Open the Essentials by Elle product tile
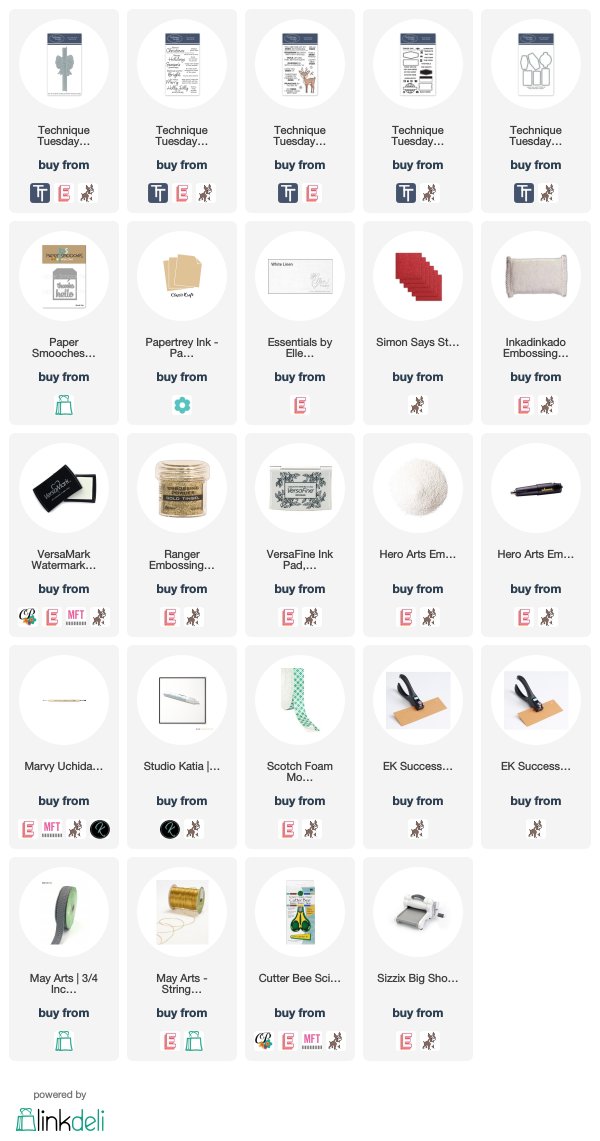This screenshot has width=600, height=1141. (300, 323)
